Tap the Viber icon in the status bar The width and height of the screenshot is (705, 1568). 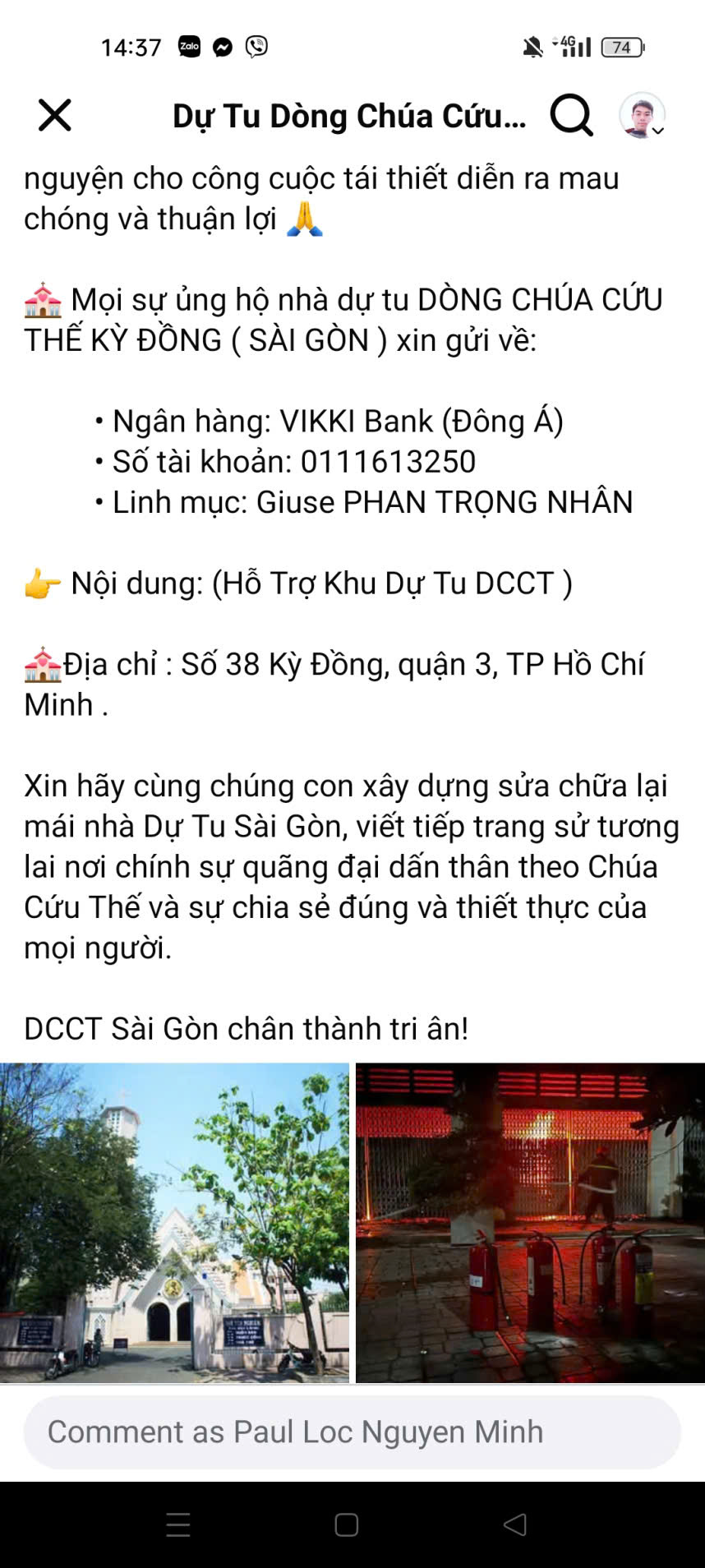[x=256, y=47]
